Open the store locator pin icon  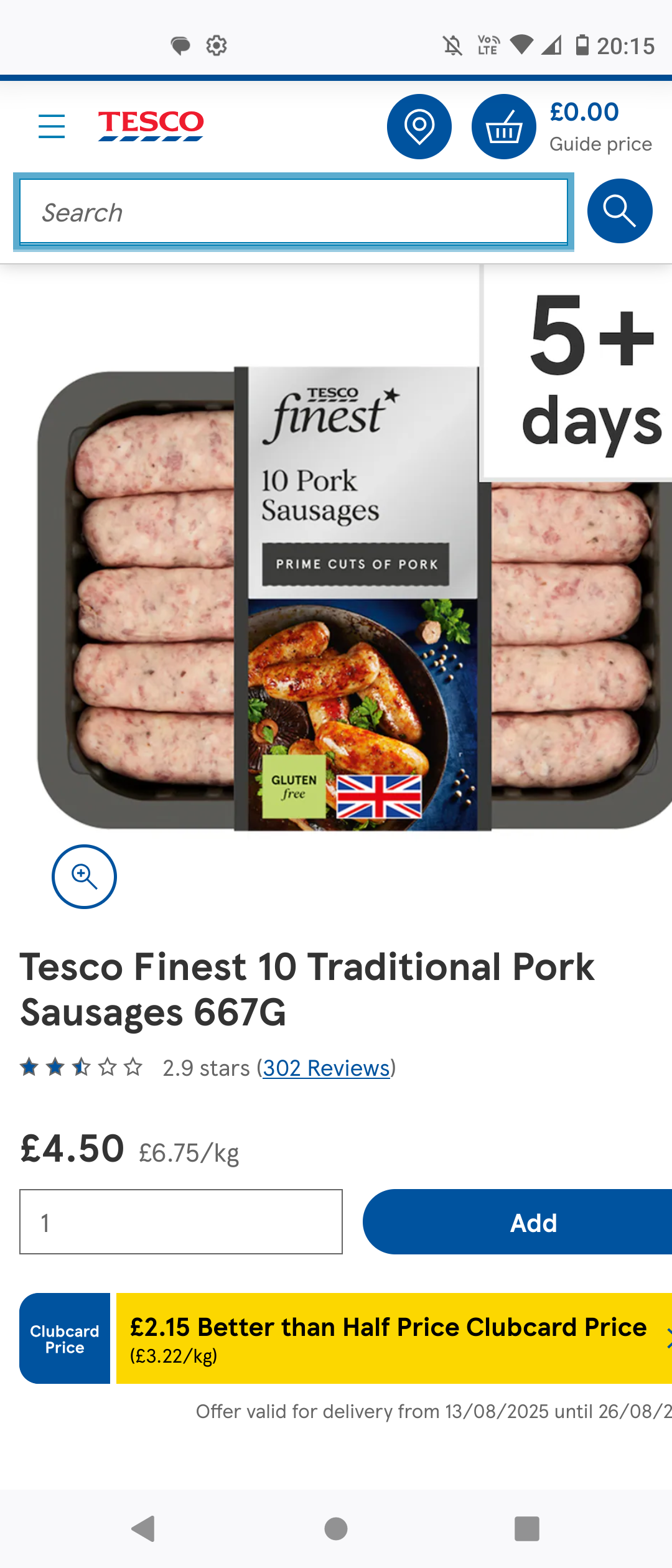point(419,126)
